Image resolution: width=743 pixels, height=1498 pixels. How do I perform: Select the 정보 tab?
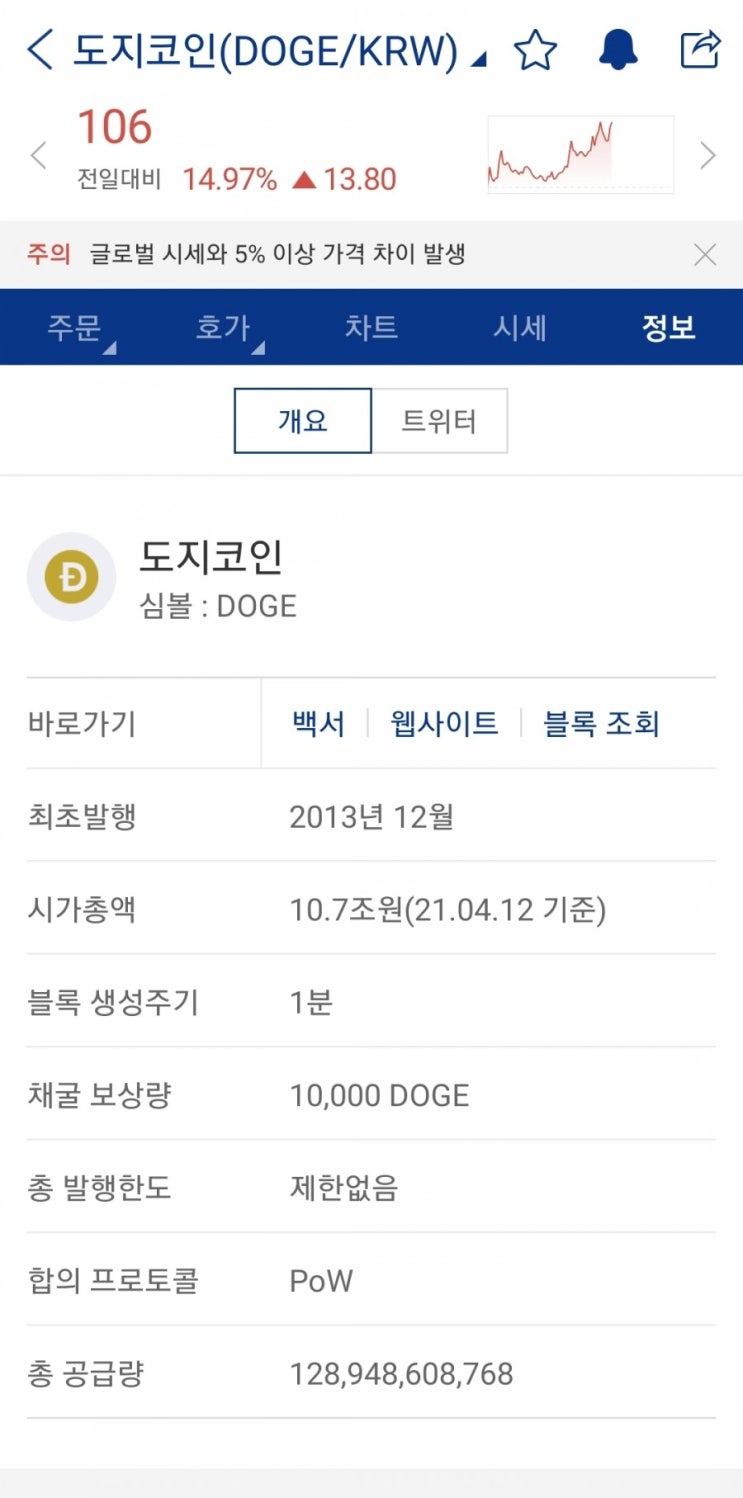pyautogui.click(x=668, y=327)
